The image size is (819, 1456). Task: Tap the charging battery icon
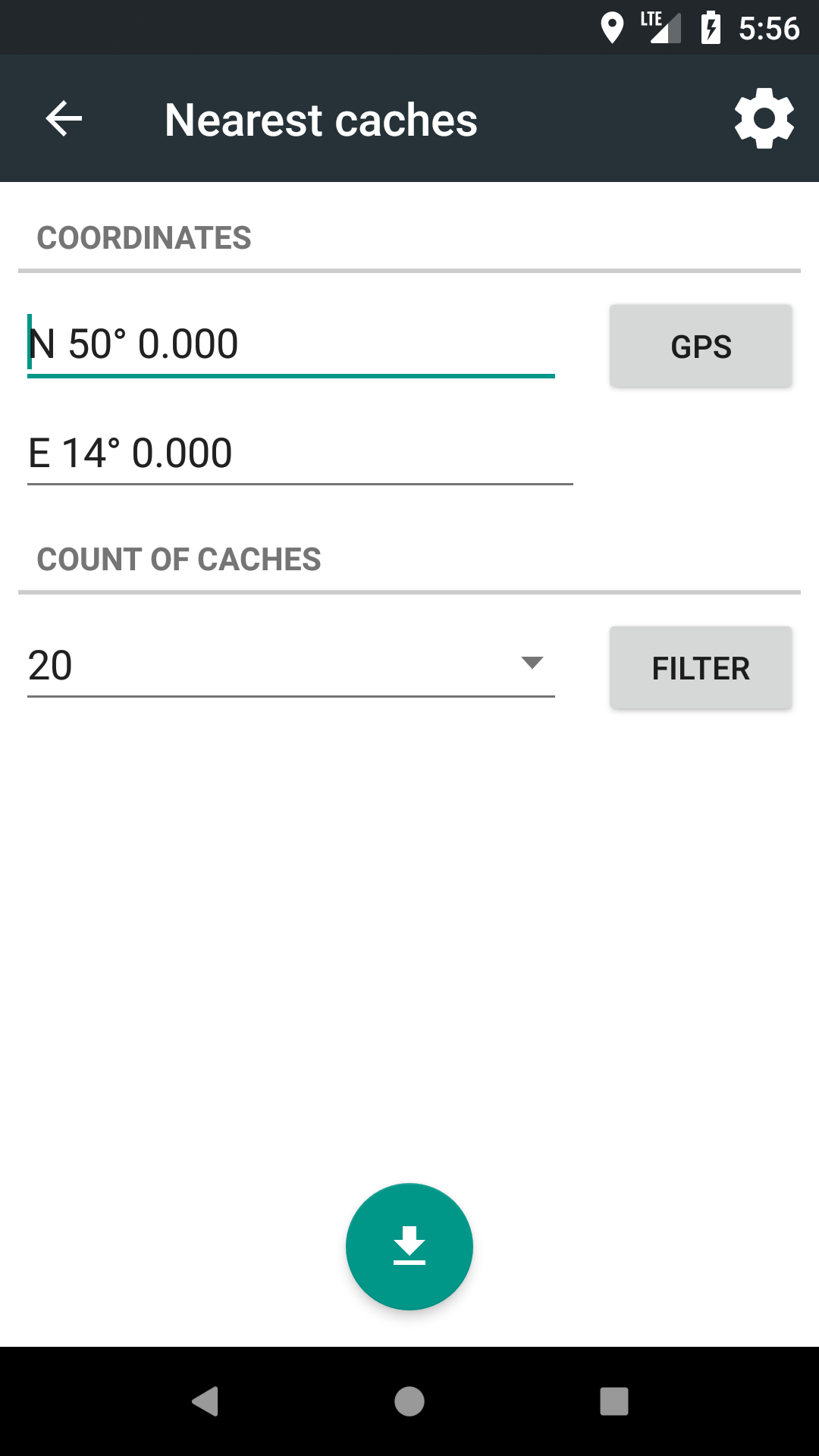click(711, 29)
